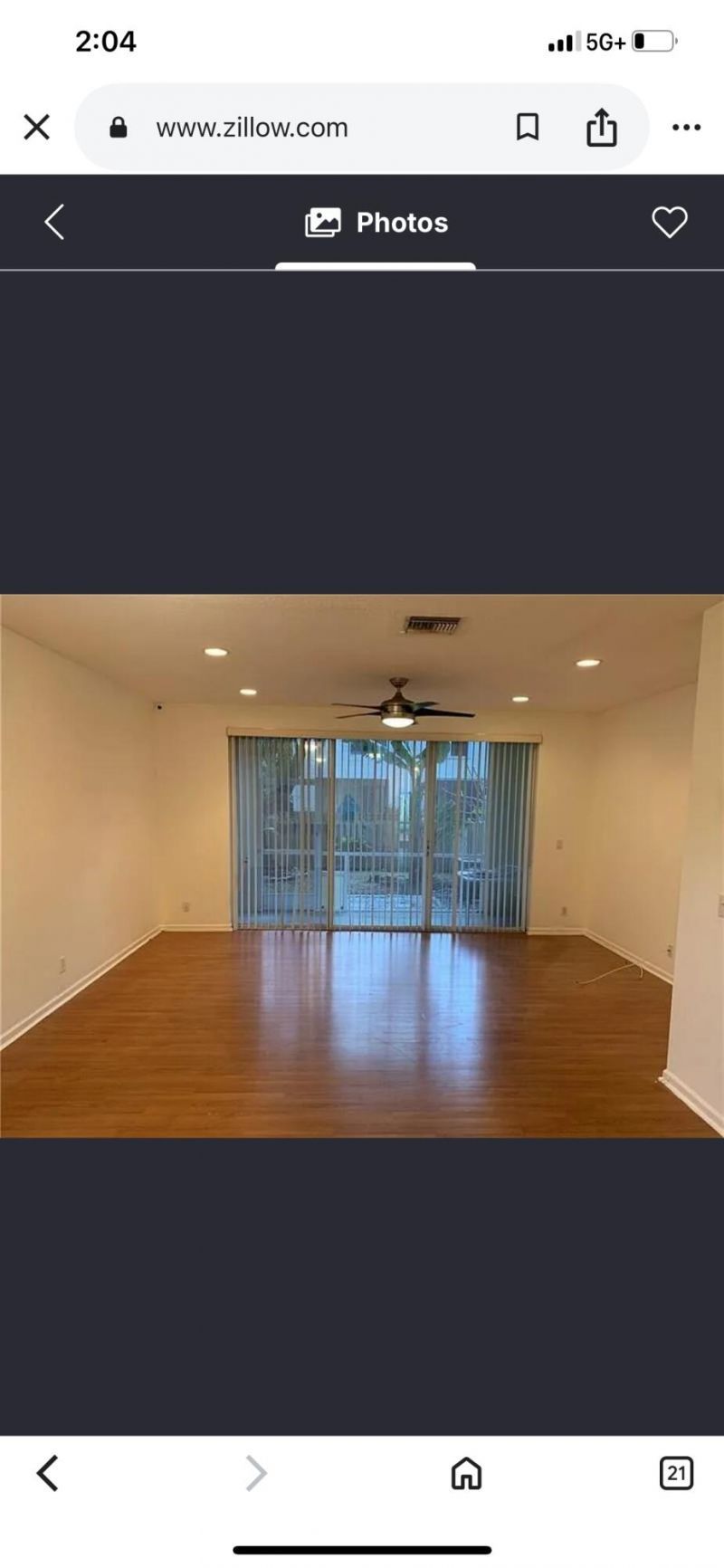Image resolution: width=724 pixels, height=1568 pixels.
Task: Share the page link
Action: pyautogui.click(x=602, y=128)
